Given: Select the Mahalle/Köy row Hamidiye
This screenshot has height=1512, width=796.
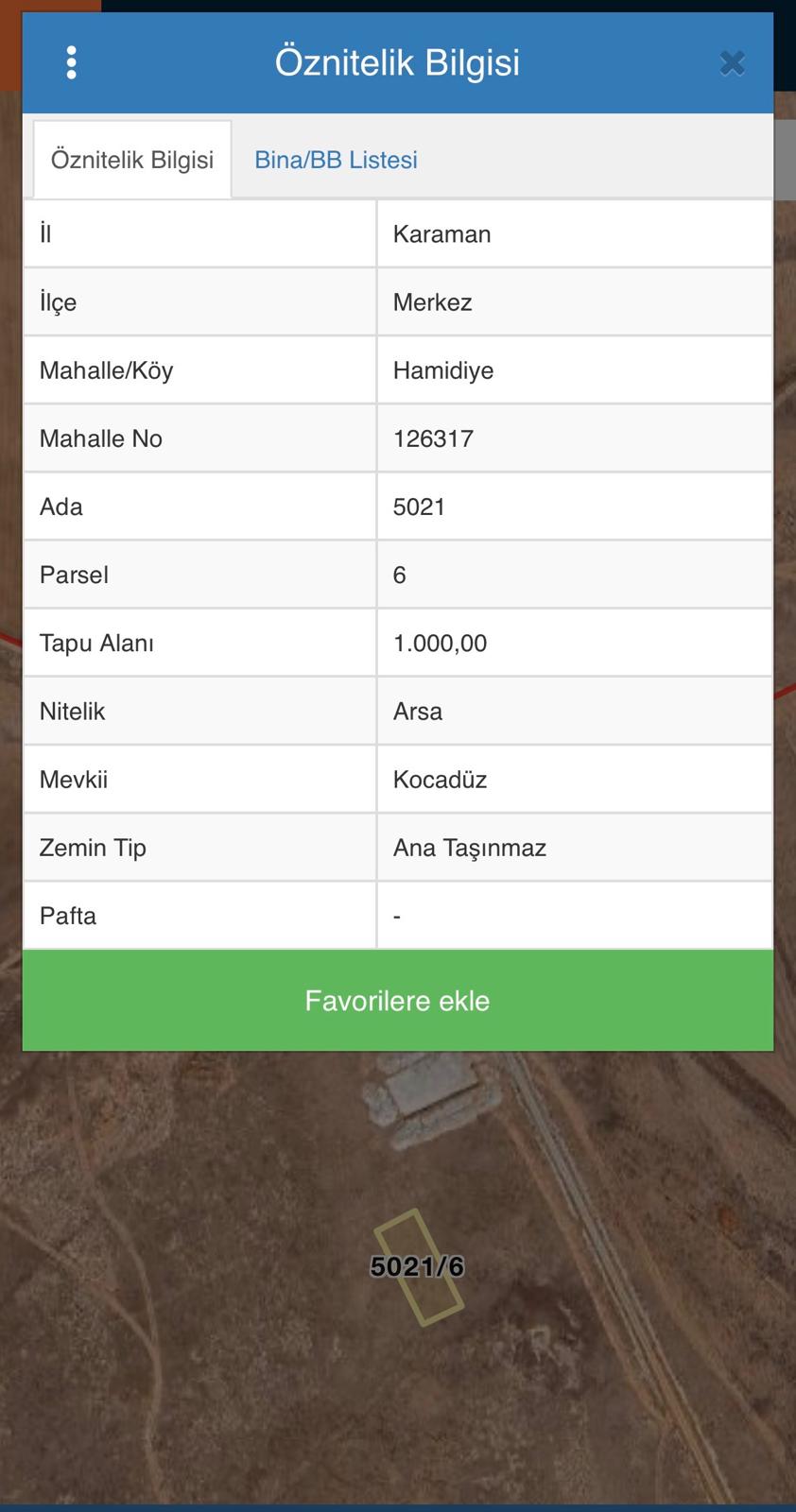Looking at the screenshot, I should click(444, 369).
